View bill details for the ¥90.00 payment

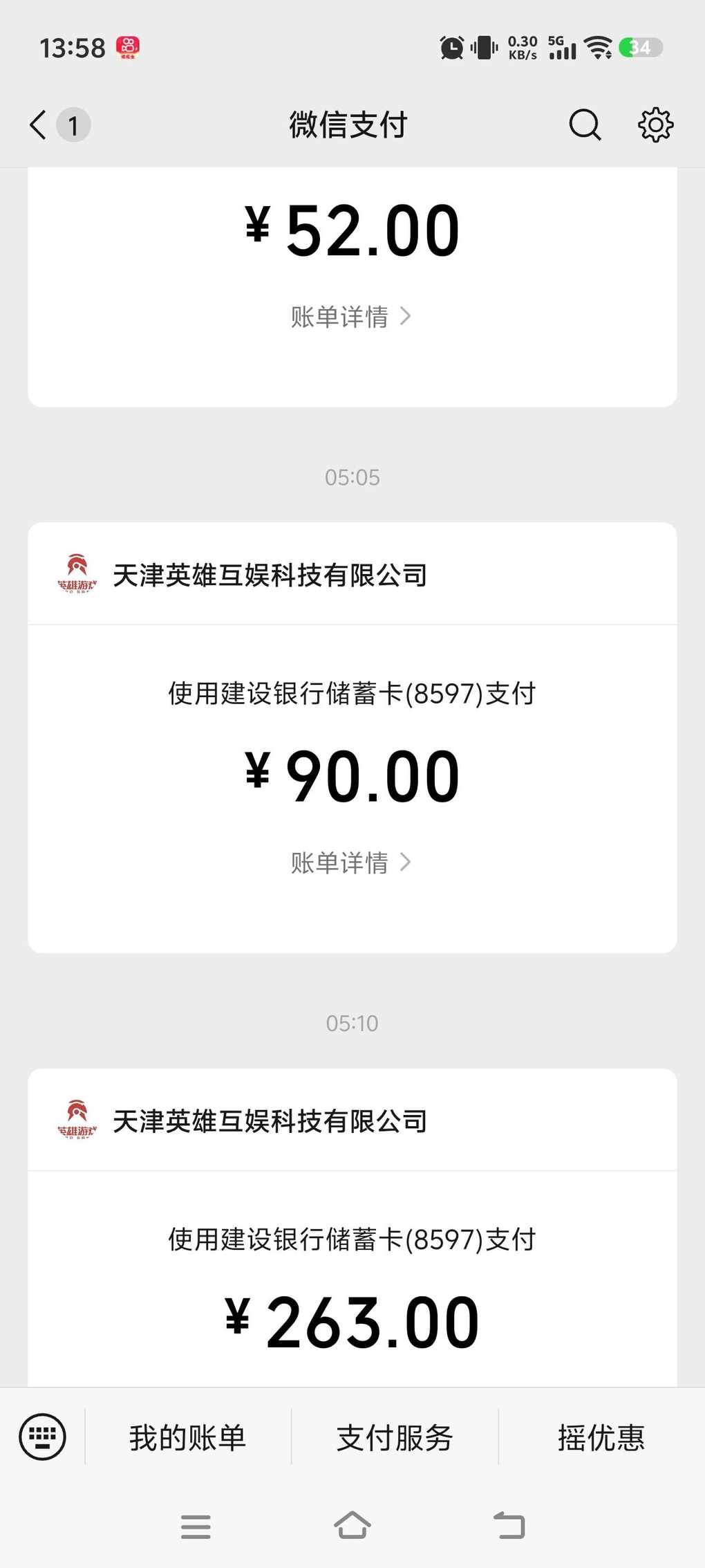(350, 863)
